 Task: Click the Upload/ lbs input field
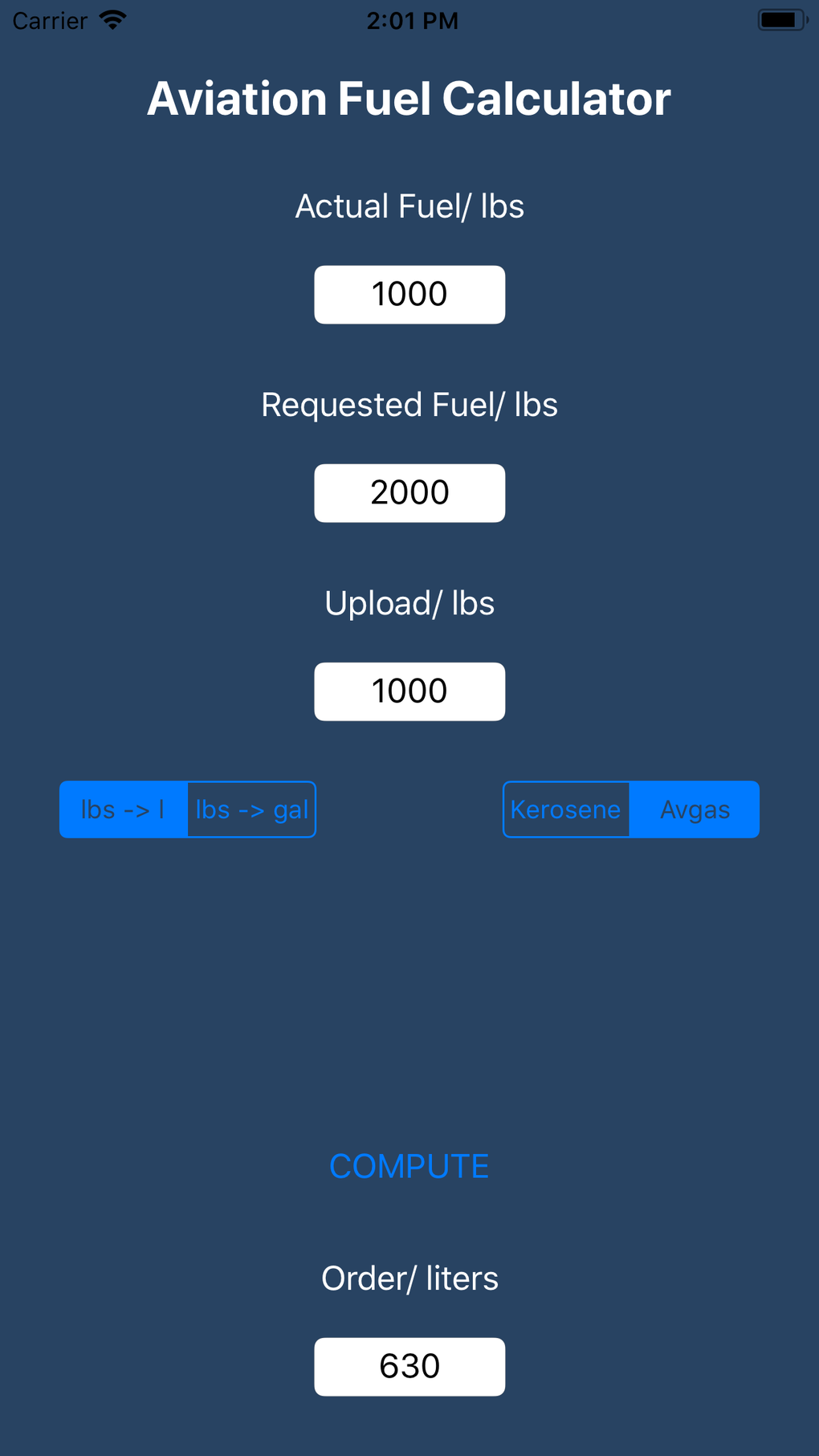409,691
